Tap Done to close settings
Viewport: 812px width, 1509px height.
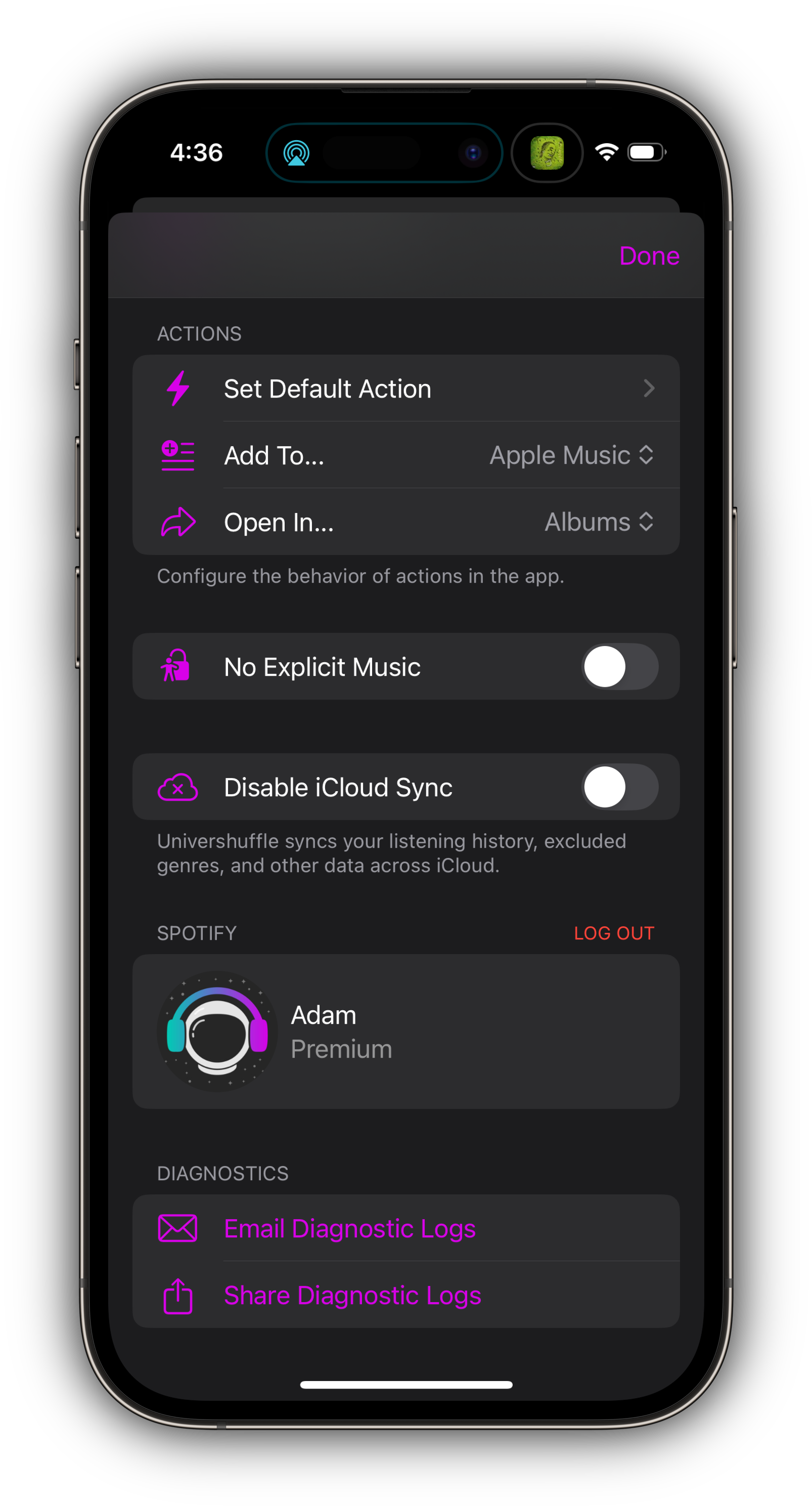[x=649, y=256]
